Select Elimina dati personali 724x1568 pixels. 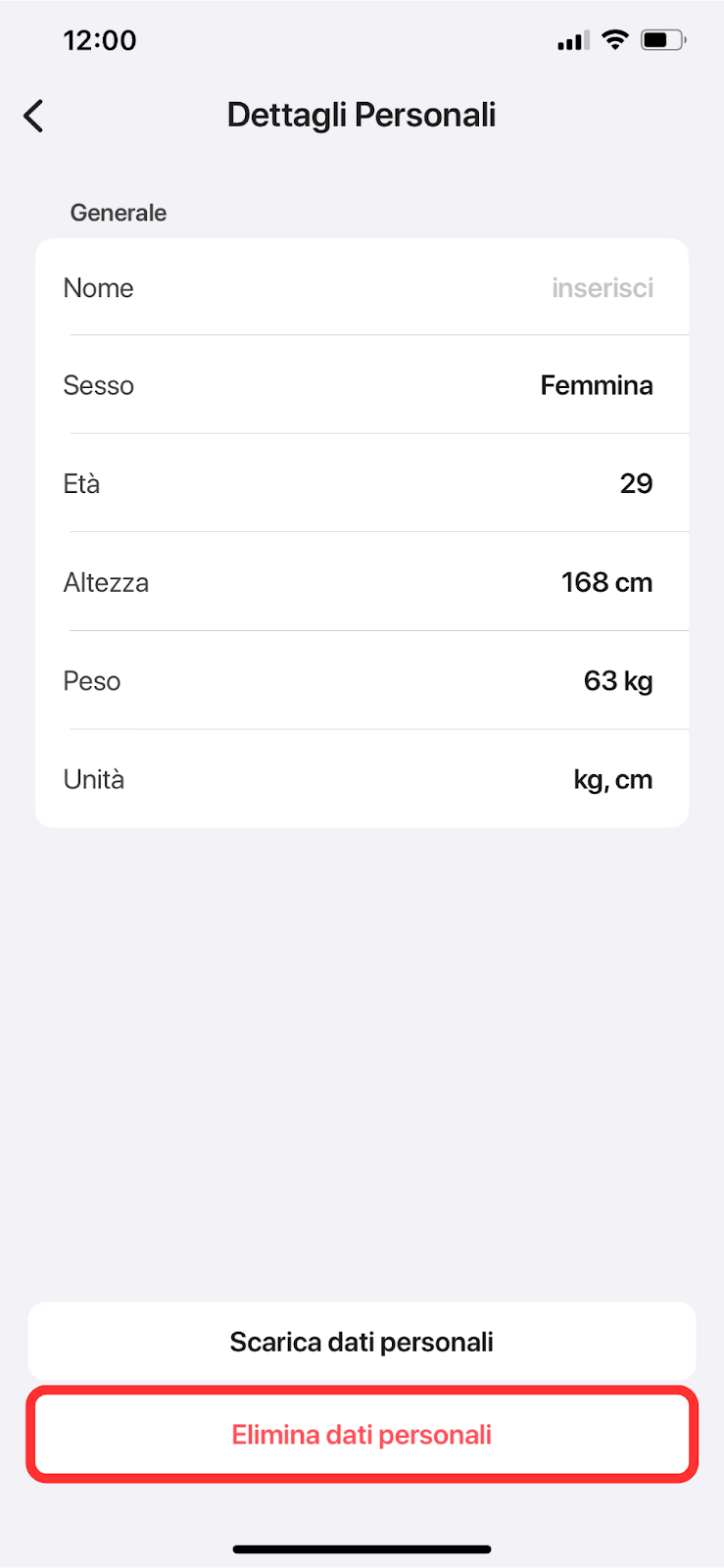coord(362,1435)
